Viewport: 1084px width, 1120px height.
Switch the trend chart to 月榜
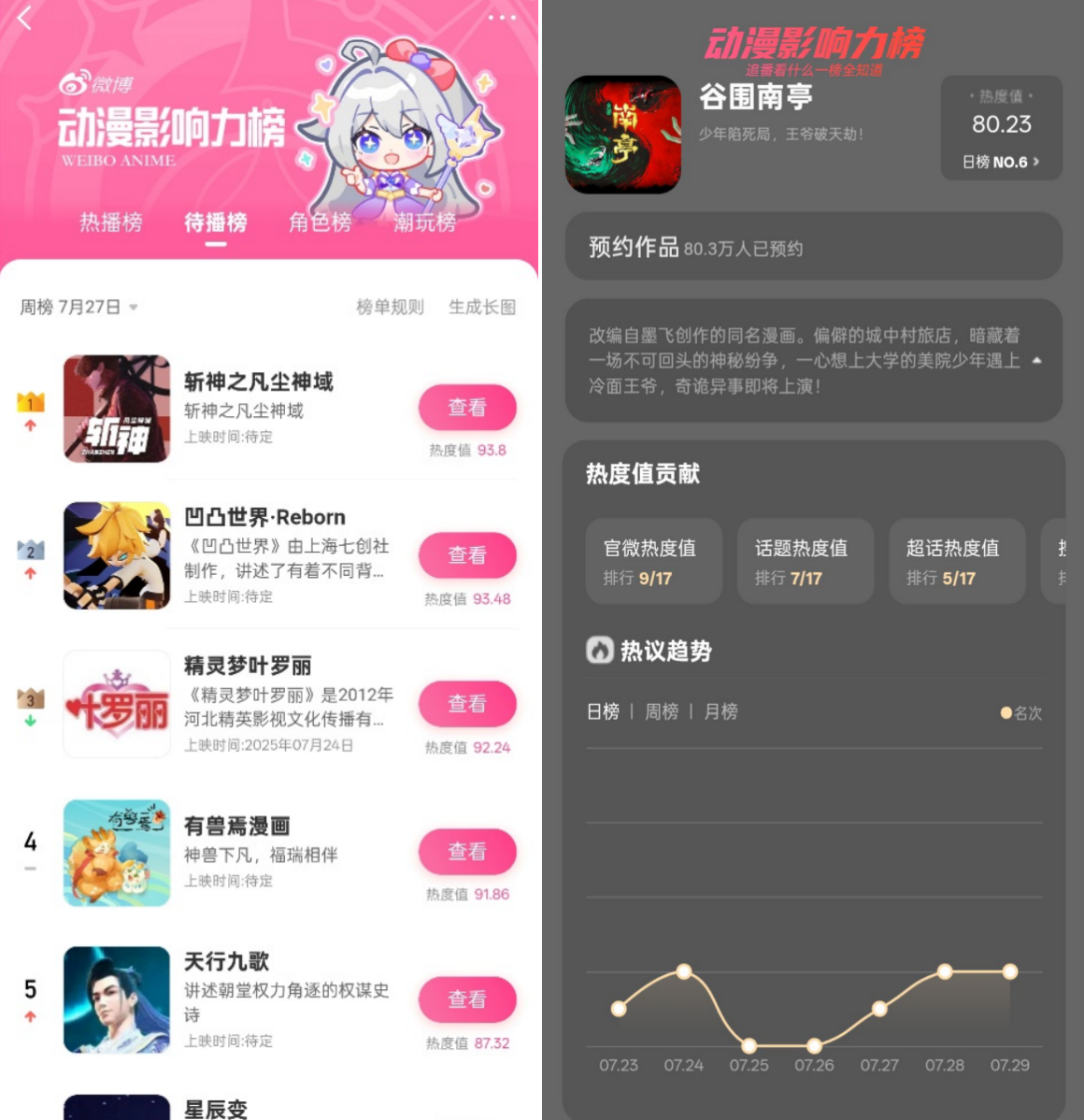(x=720, y=712)
